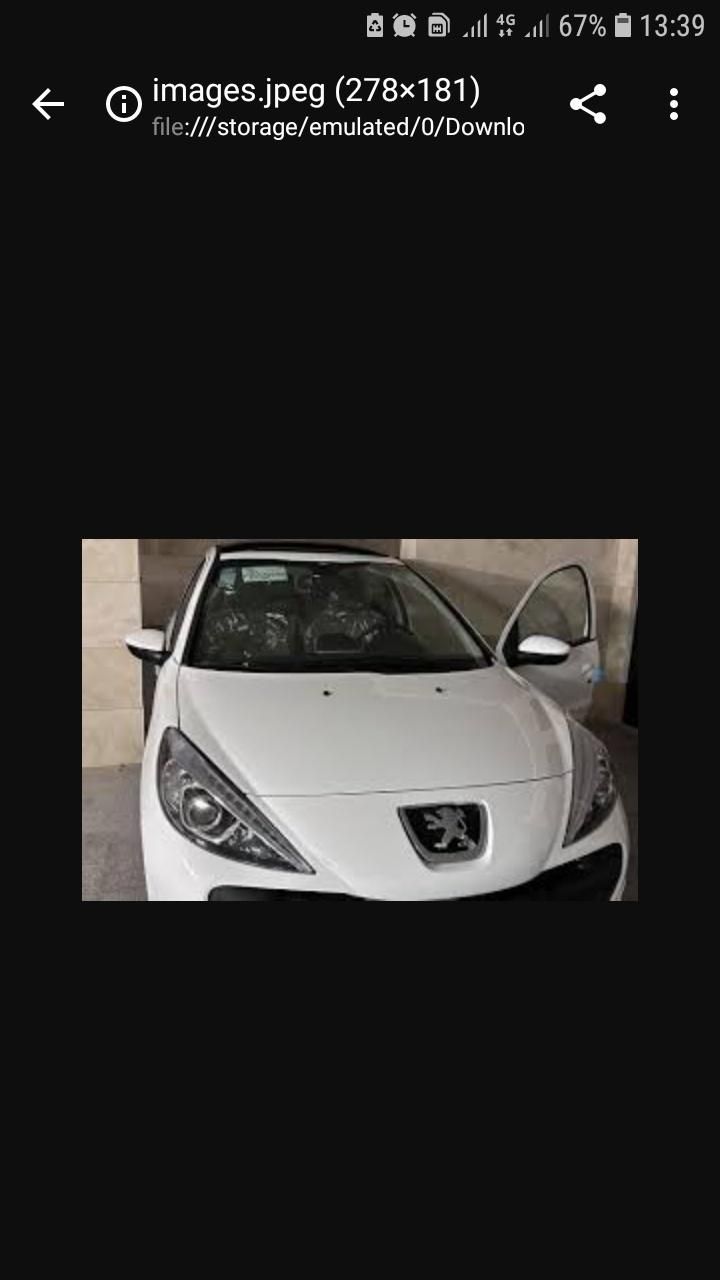Open the three-dot overflow menu
The height and width of the screenshot is (1280, 720).
pos(674,104)
